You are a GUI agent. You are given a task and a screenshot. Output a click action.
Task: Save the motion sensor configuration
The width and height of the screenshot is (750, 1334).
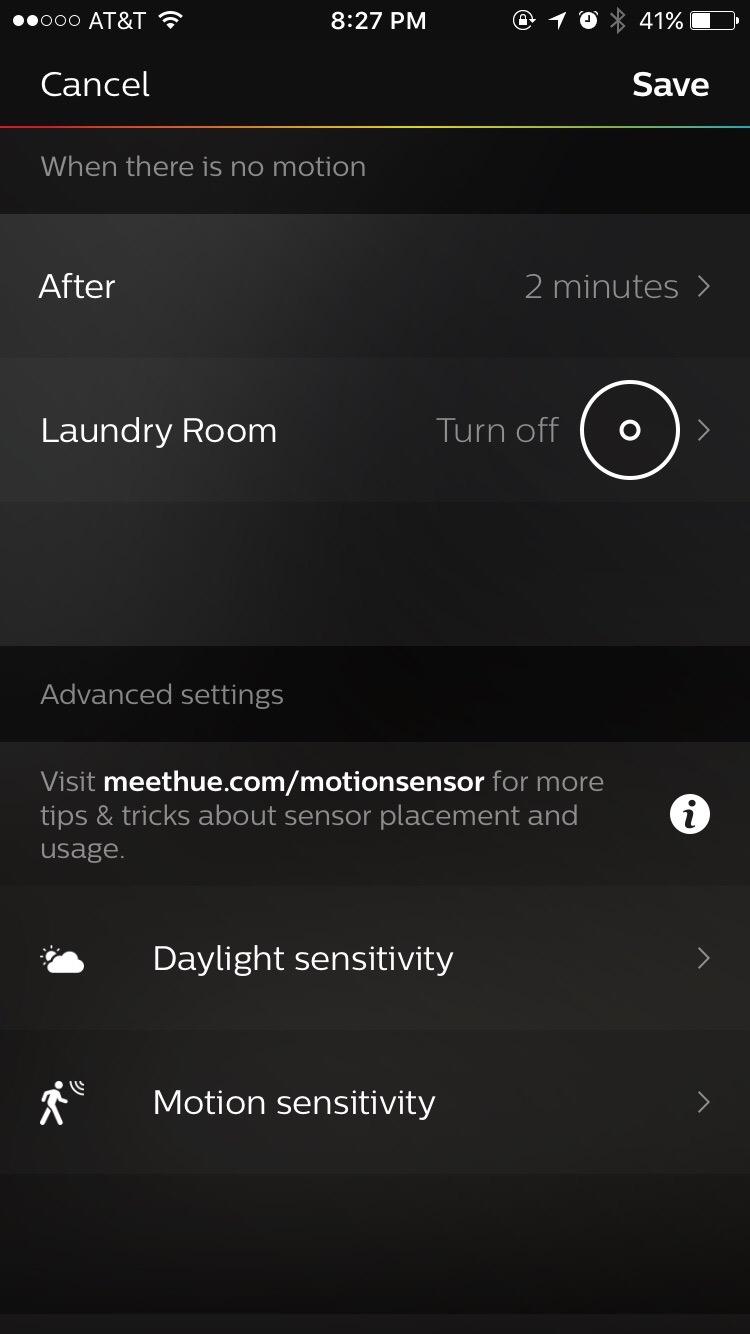click(670, 85)
